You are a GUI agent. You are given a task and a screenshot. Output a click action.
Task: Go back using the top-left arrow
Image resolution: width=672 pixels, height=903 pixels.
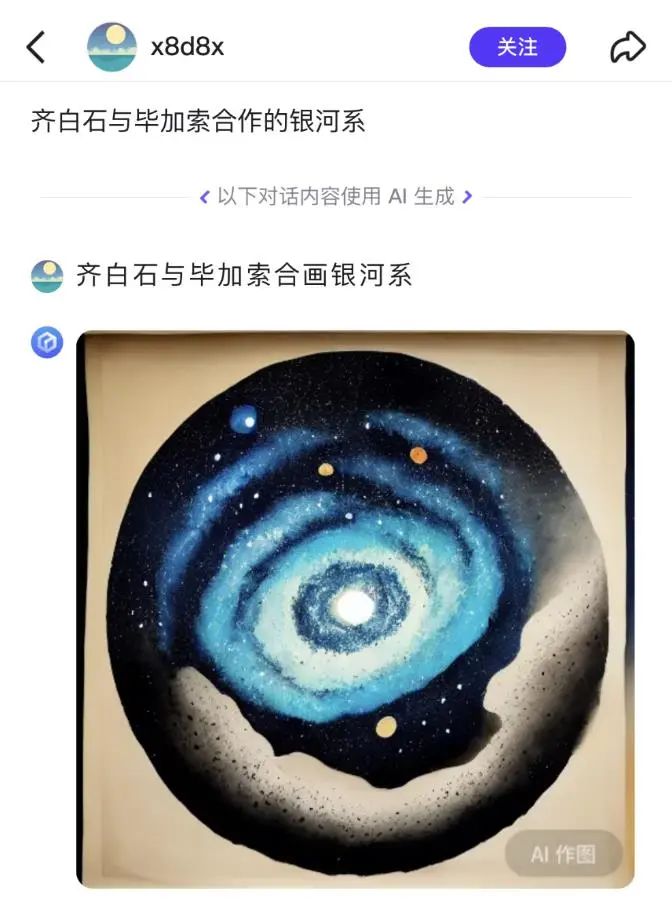point(36,47)
